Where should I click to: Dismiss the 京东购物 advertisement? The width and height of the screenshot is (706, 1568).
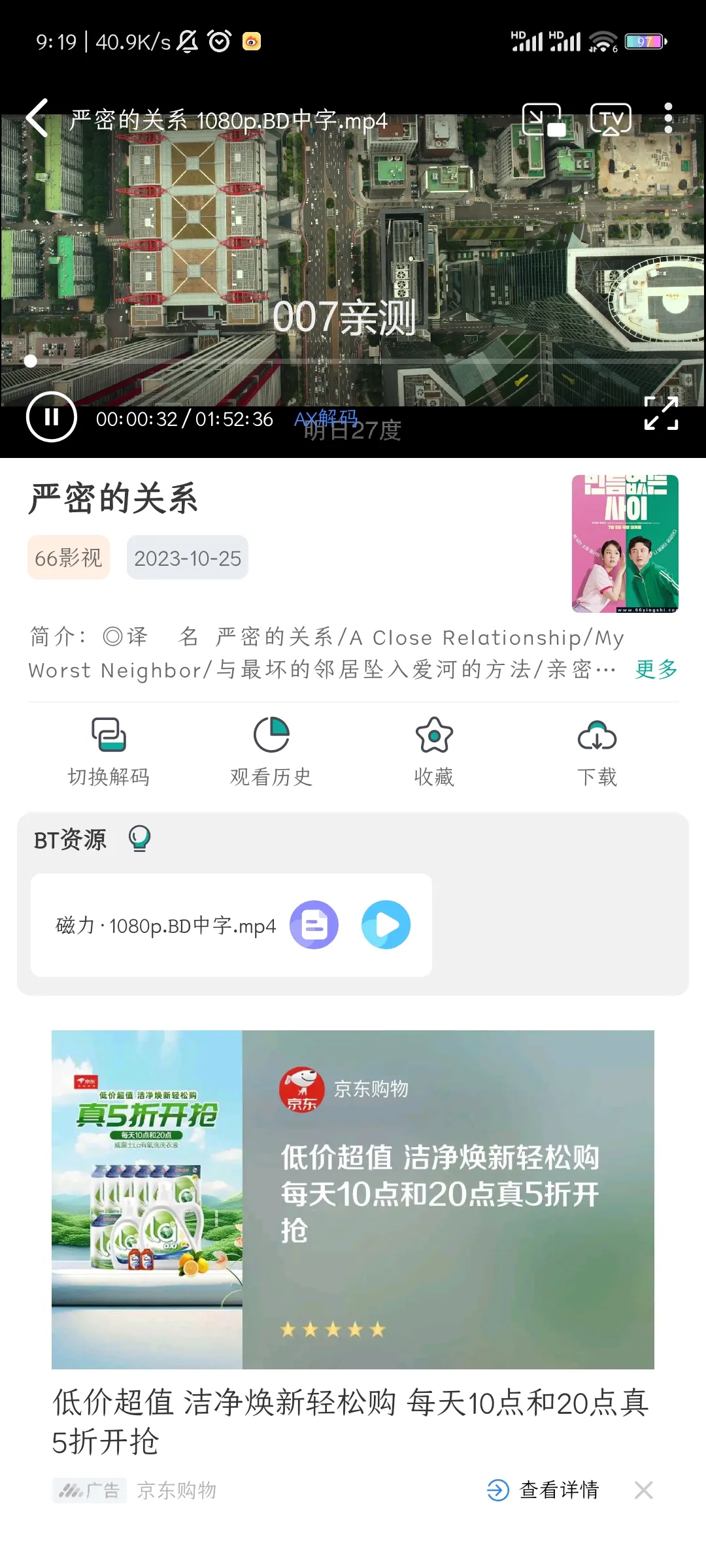click(644, 1490)
